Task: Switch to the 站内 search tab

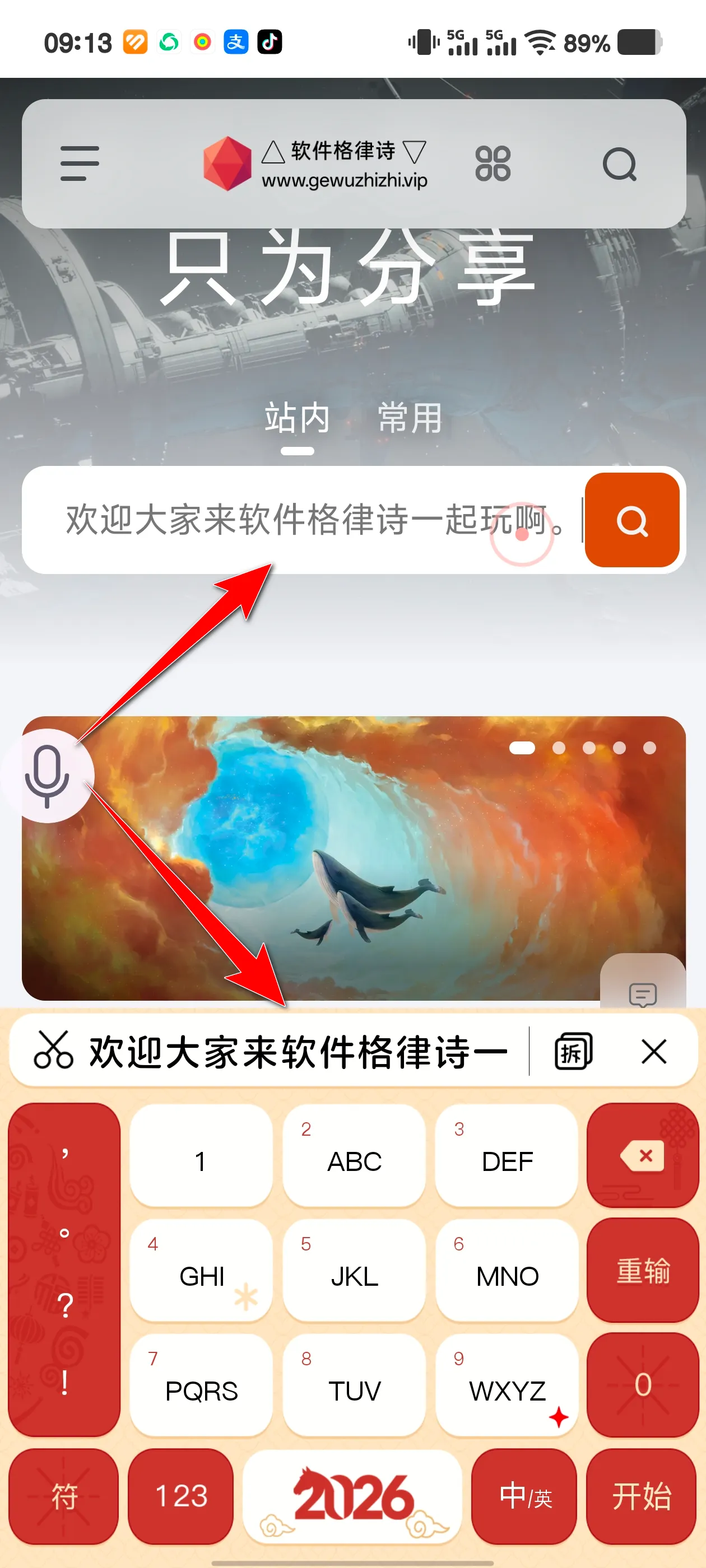Action: pyautogui.click(x=298, y=418)
